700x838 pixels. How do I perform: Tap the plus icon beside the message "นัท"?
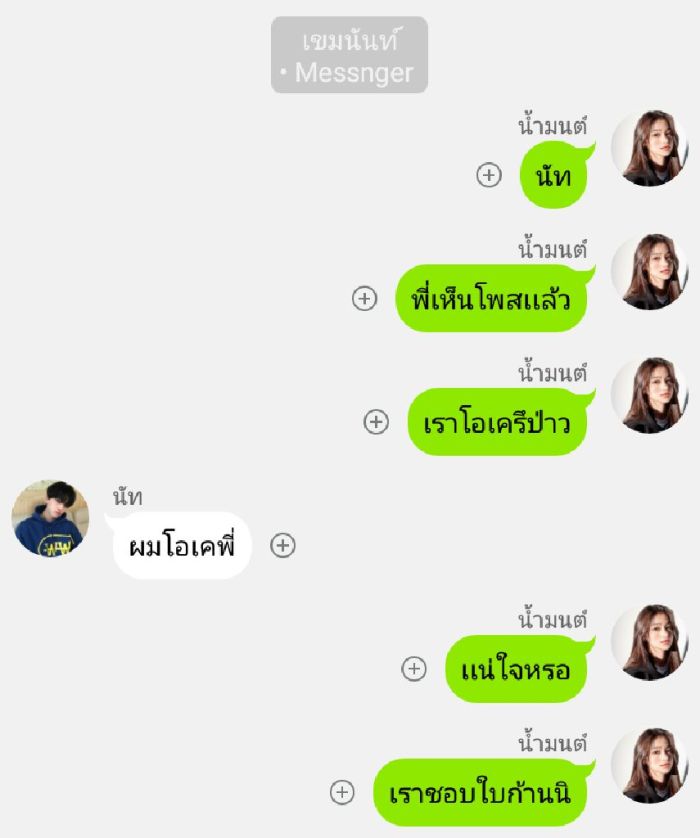488,175
